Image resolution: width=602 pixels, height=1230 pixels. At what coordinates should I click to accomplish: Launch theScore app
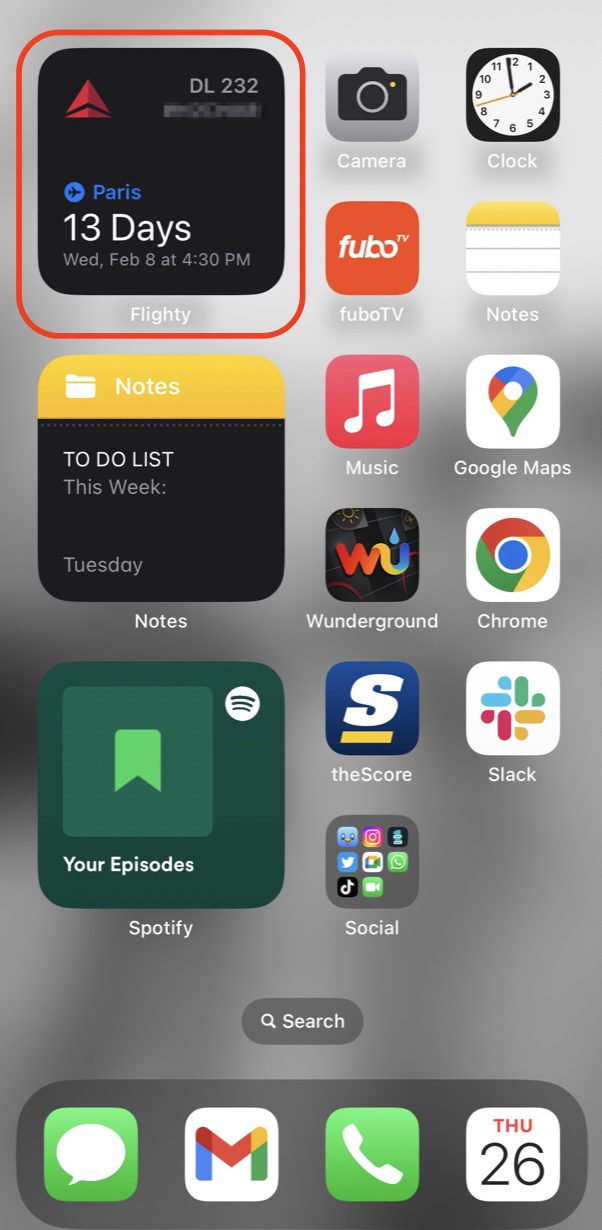tap(372, 708)
